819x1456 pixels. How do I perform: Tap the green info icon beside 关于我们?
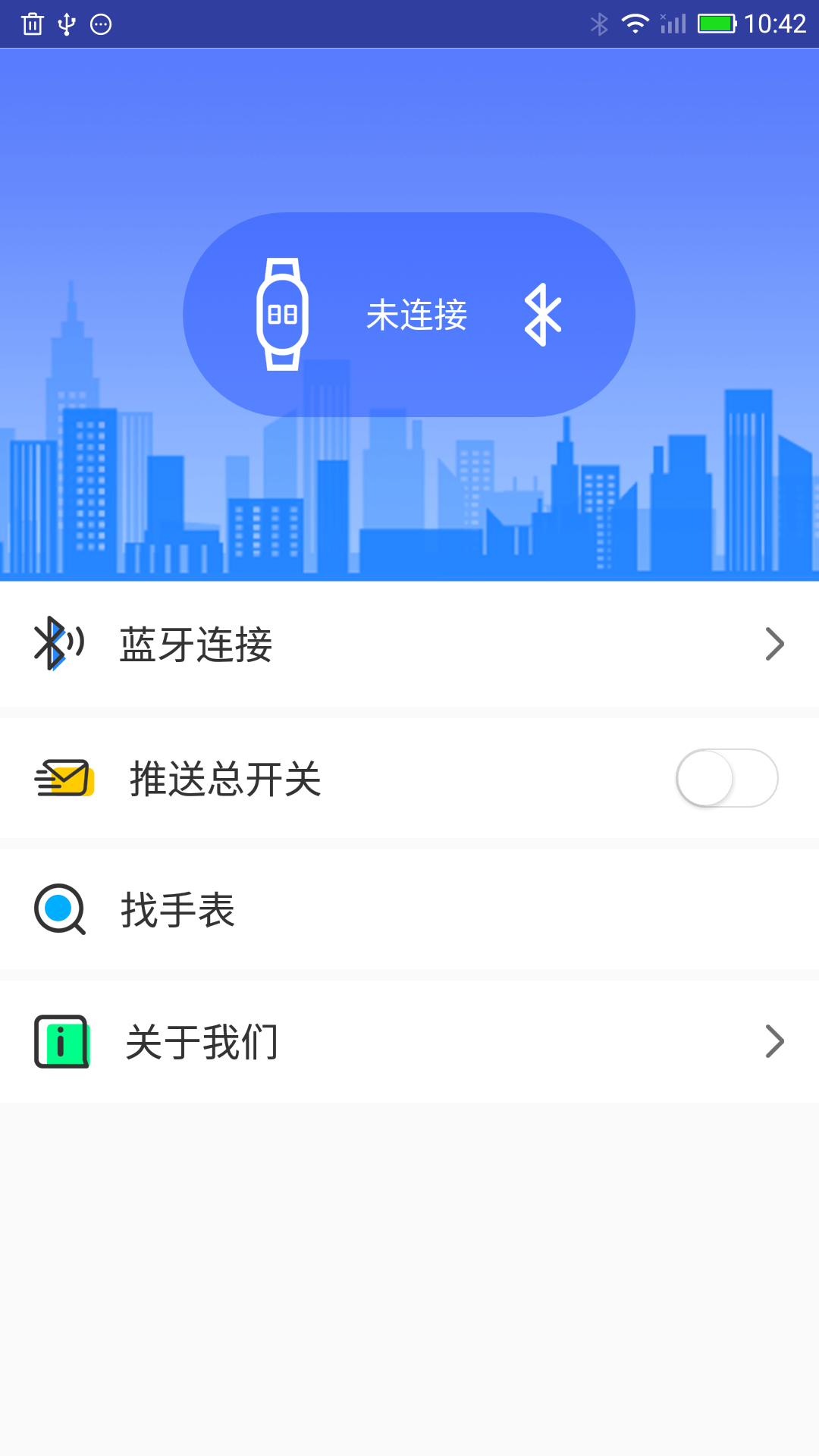click(x=61, y=1041)
